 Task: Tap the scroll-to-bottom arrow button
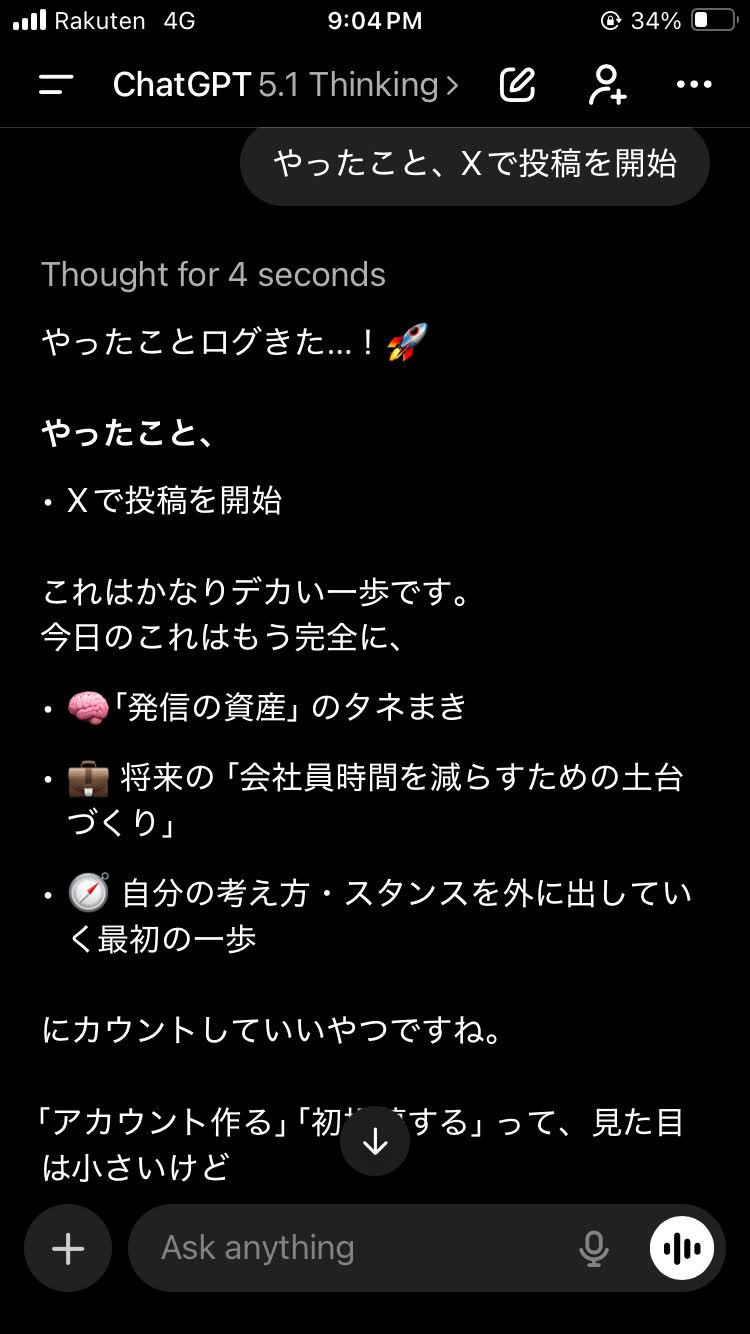[x=374, y=1139]
